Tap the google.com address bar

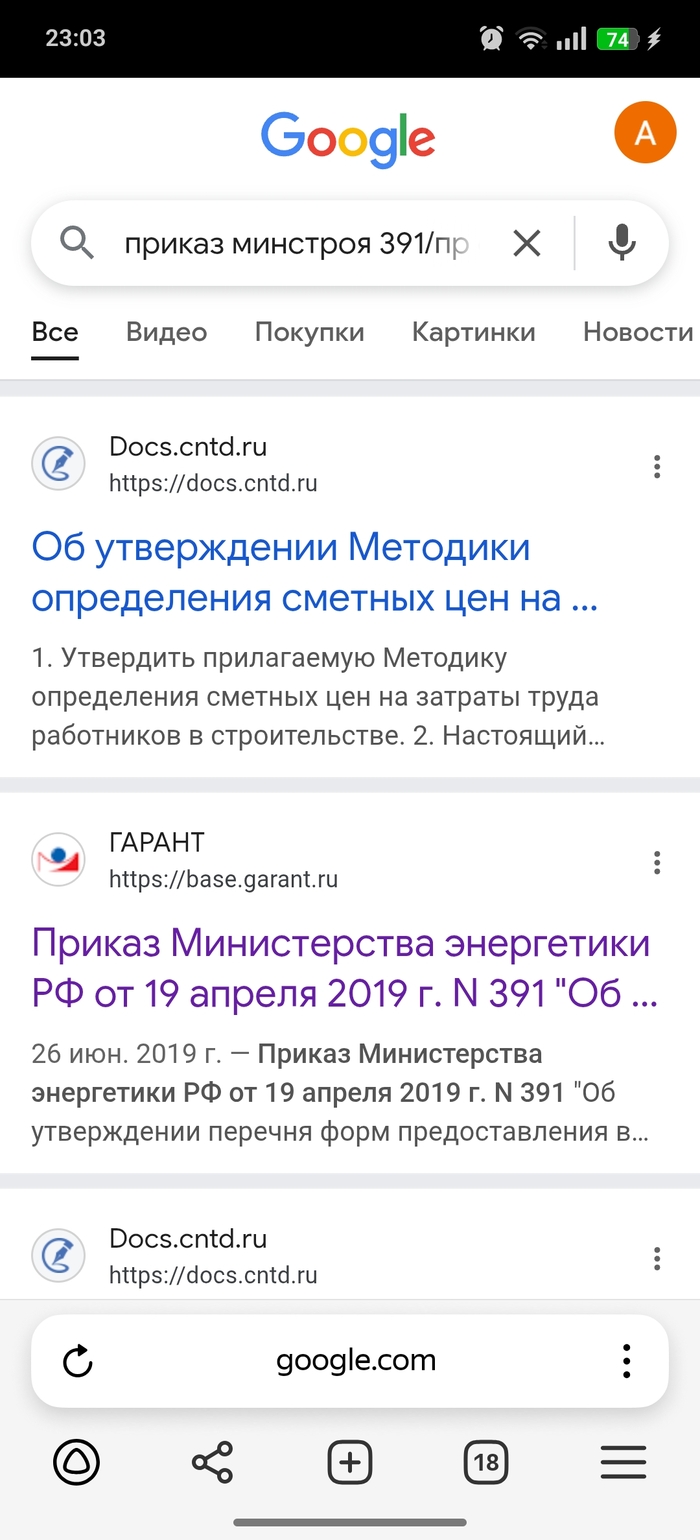(x=355, y=1361)
